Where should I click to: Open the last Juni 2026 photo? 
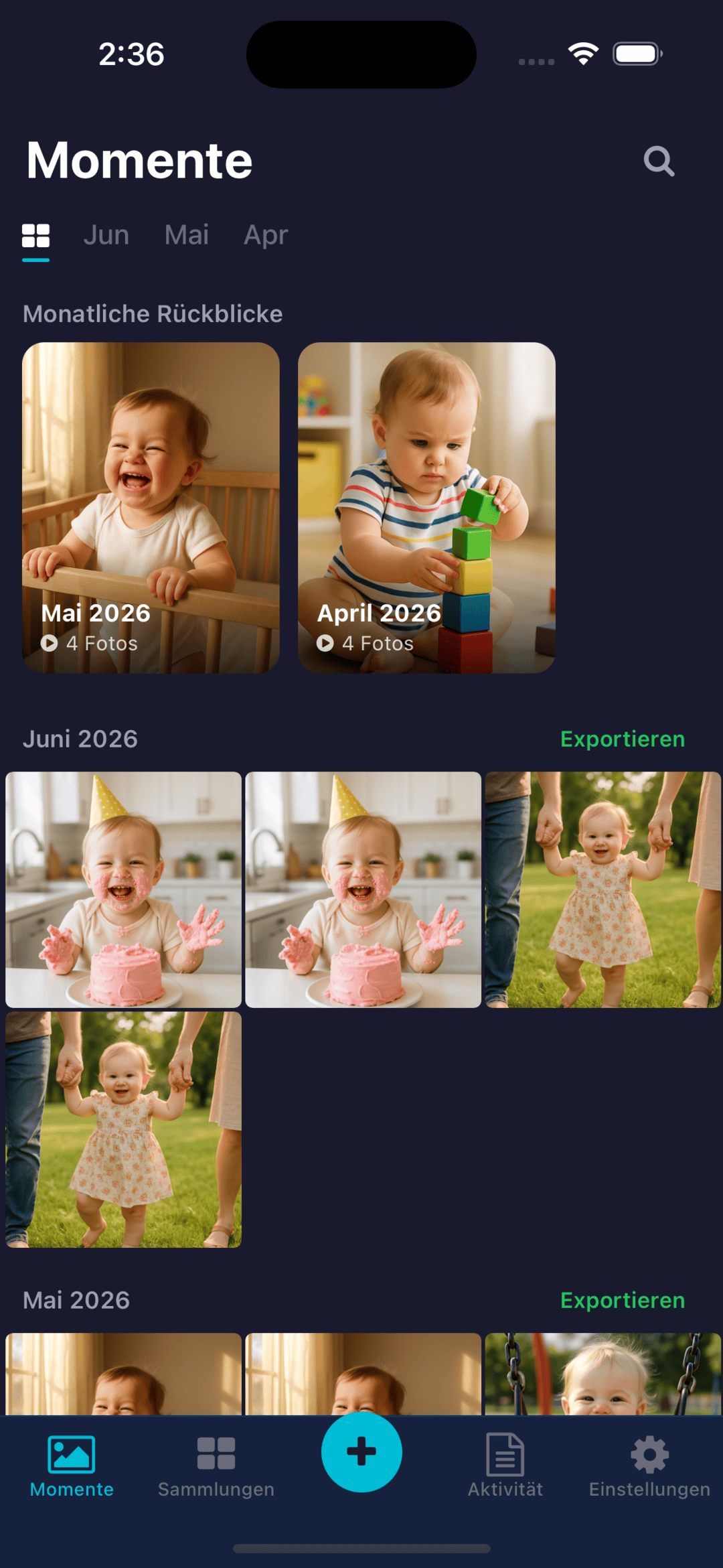(x=123, y=1129)
